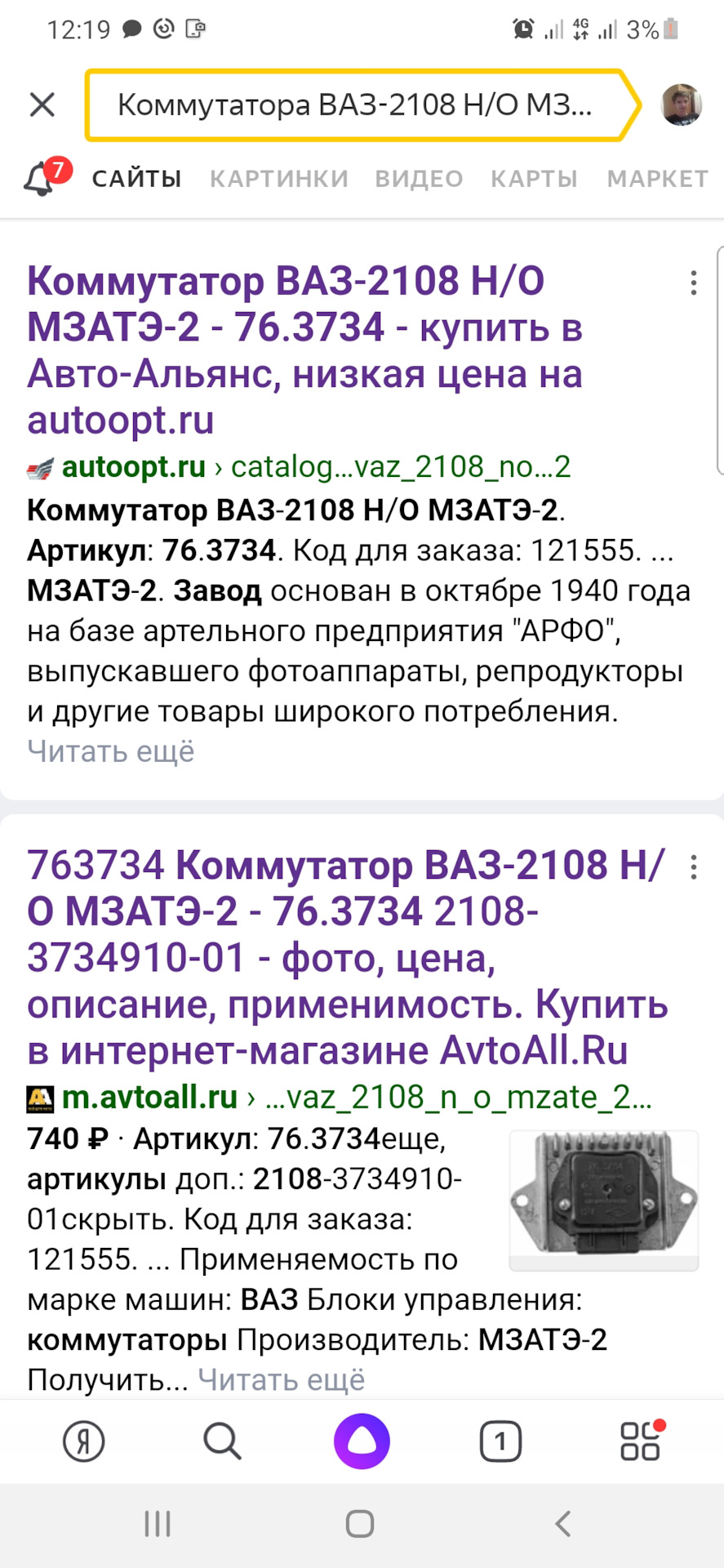Clear the search with the X icon
724x1568 pixels.
(42, 105)
